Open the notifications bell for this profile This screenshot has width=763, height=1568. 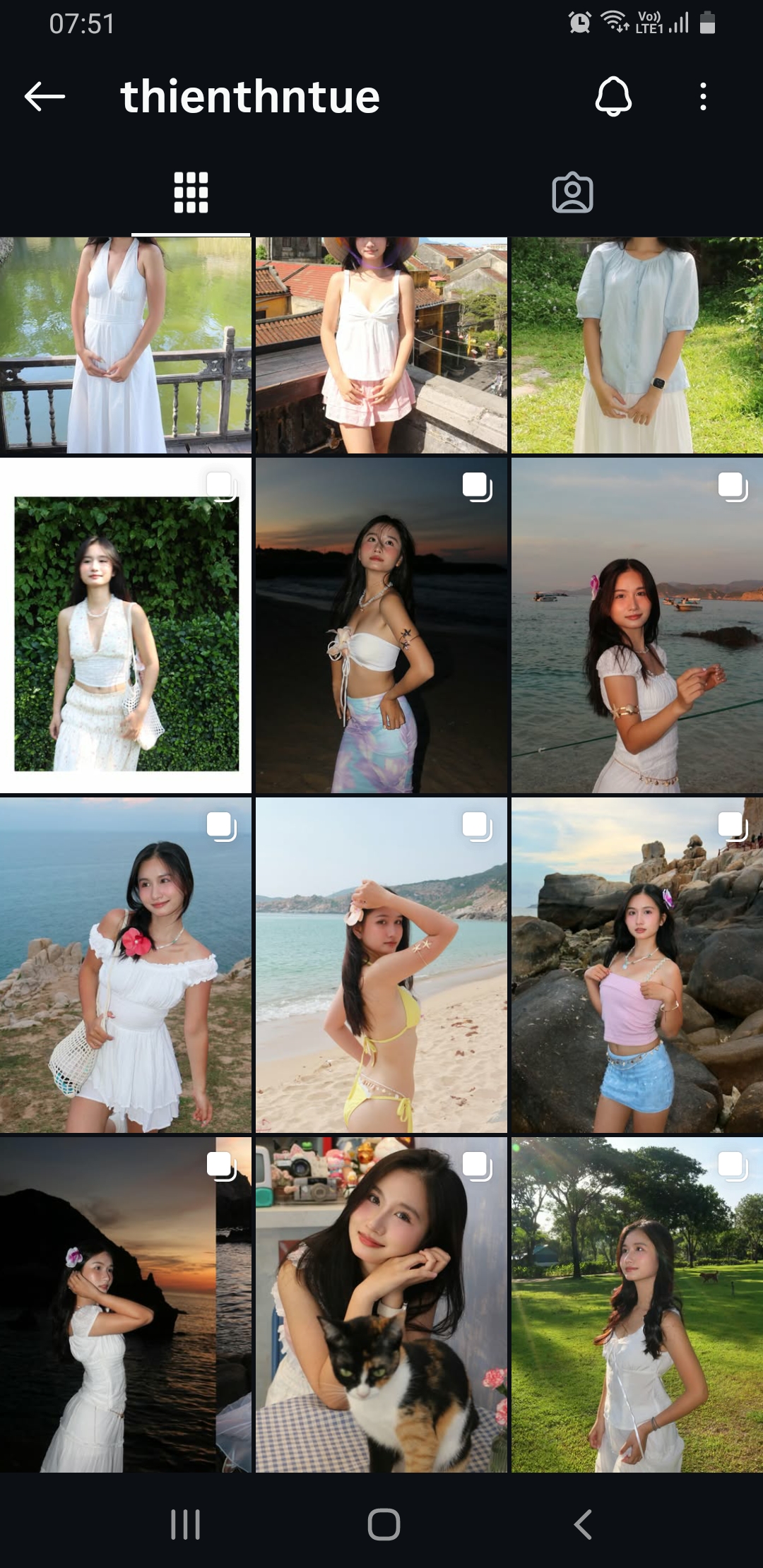613,97
